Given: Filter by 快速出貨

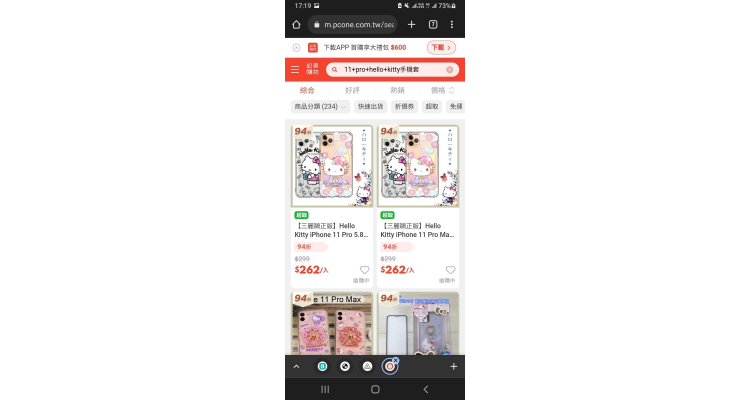Looking at the screenshot, I should [371, 106].
